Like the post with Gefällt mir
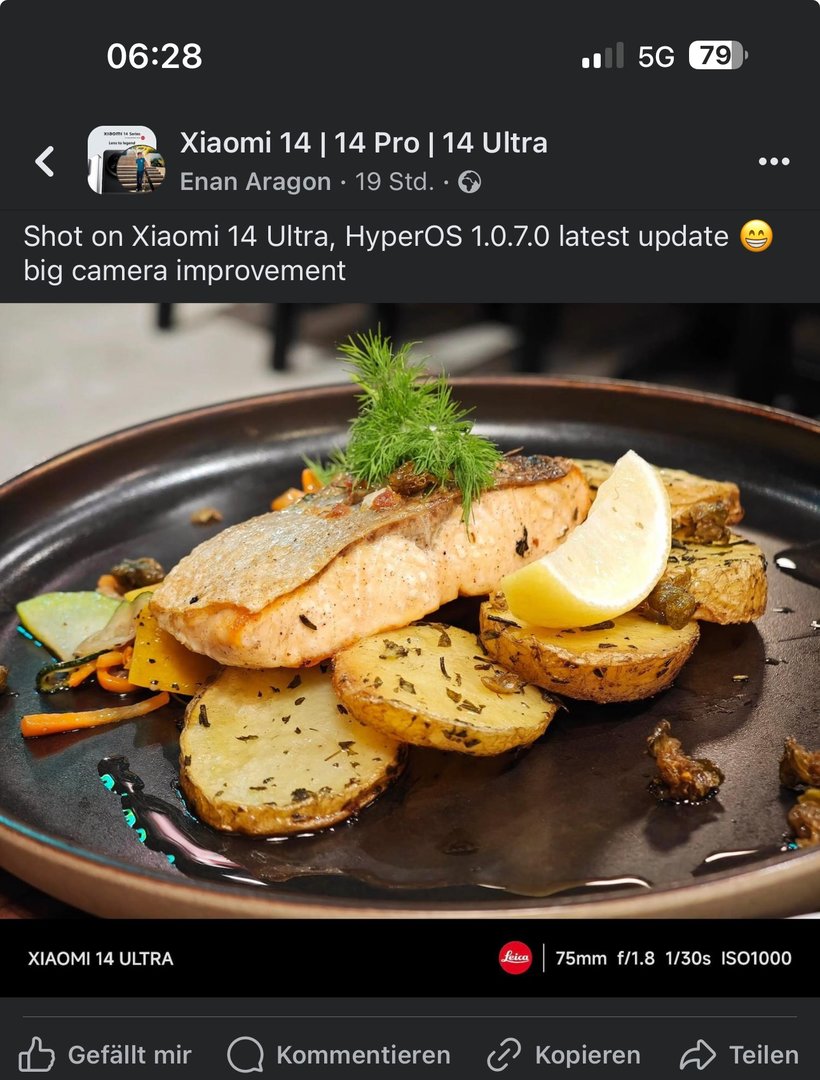This screenshot has height=1080, width=820. pos(106,1054)
